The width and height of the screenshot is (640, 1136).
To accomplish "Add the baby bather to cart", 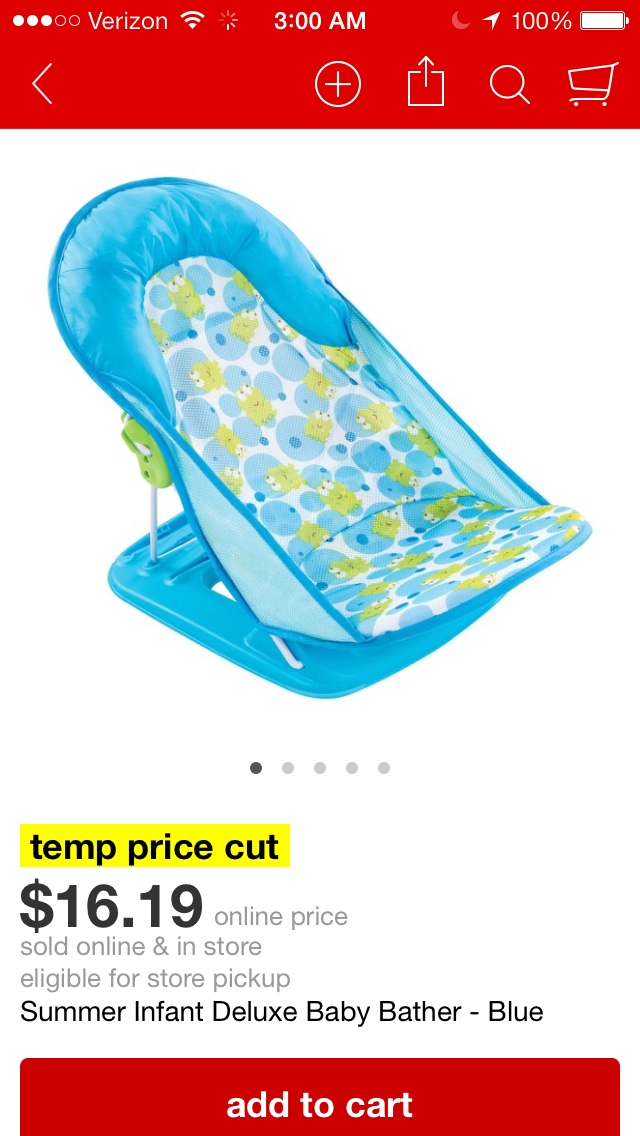I will (x=320, y=1103).
